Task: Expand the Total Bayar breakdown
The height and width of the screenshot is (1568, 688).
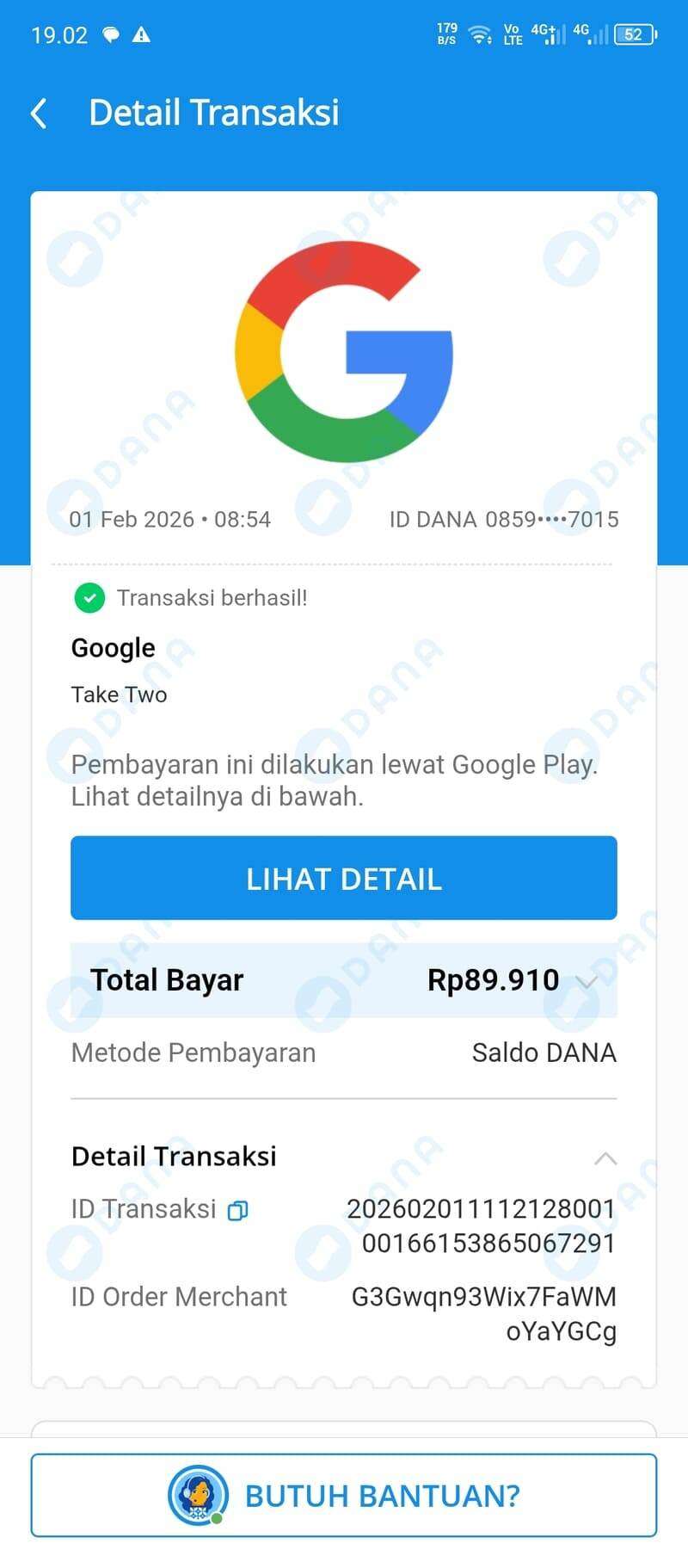Action: pyautogui.click(x=587, y=982)
